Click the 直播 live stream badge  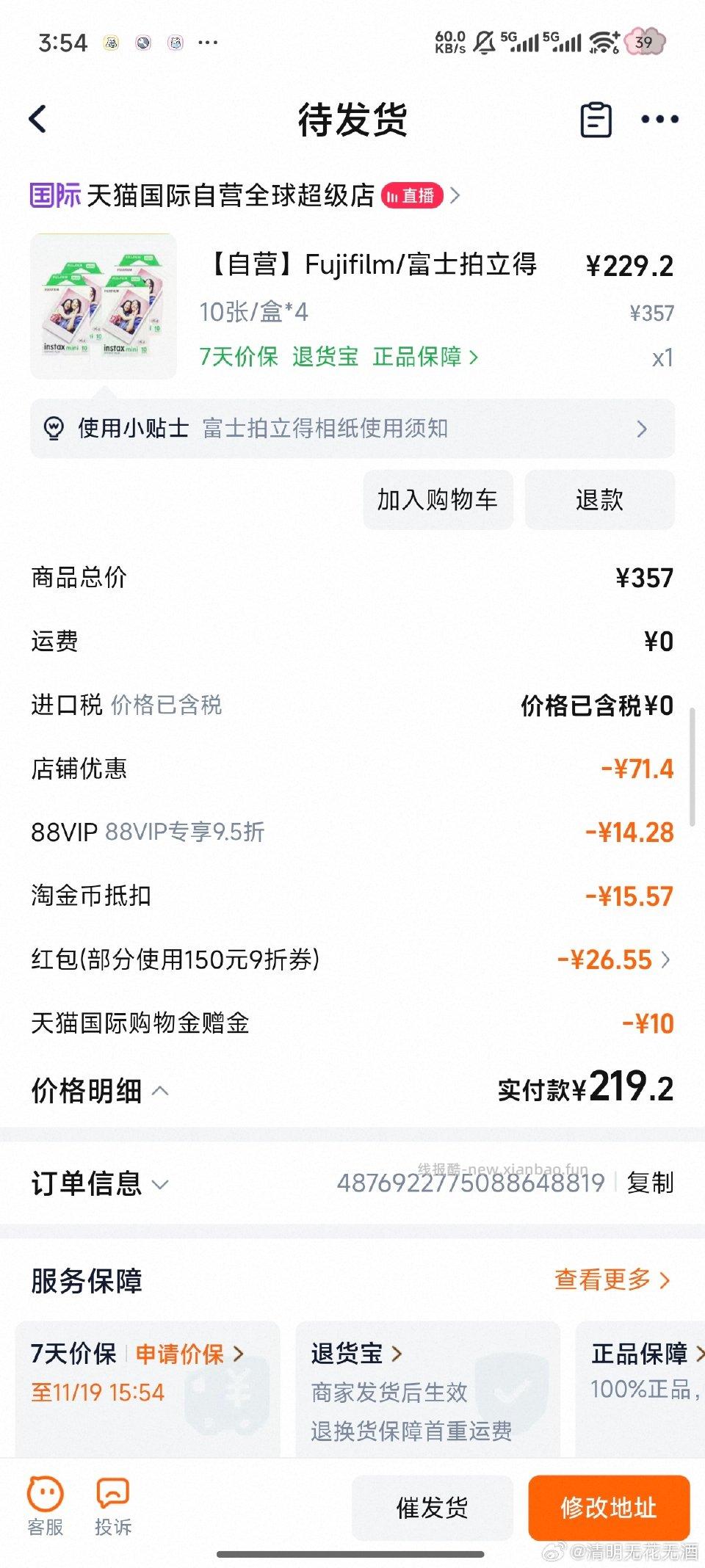tap(411, 196)
